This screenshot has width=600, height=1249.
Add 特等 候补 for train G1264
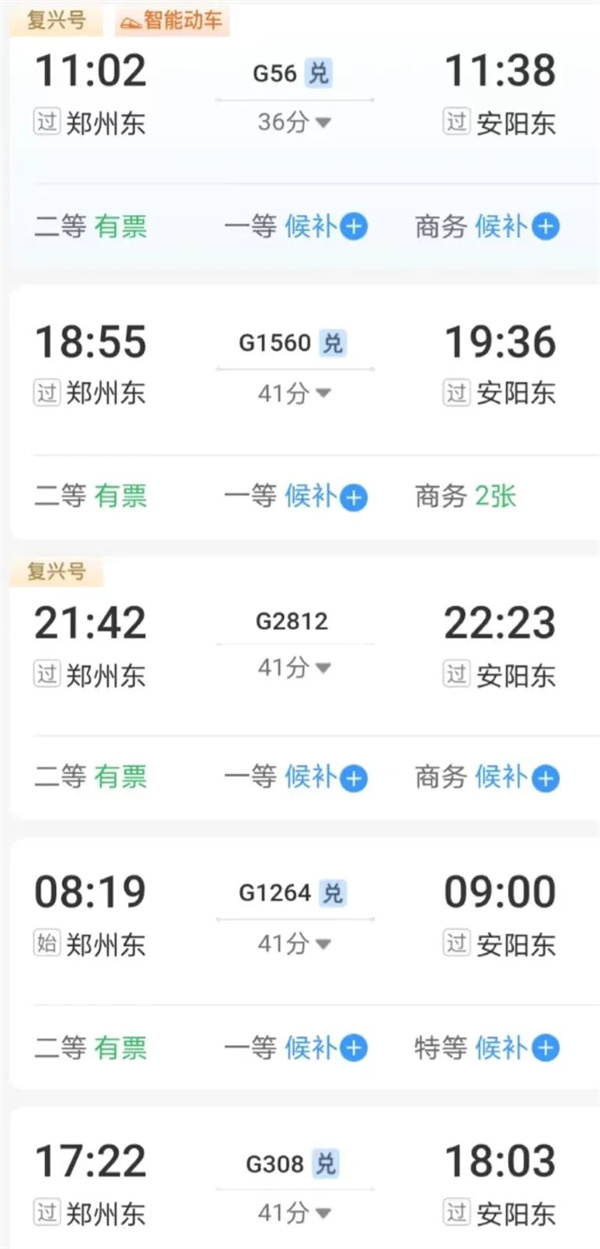545,1048
